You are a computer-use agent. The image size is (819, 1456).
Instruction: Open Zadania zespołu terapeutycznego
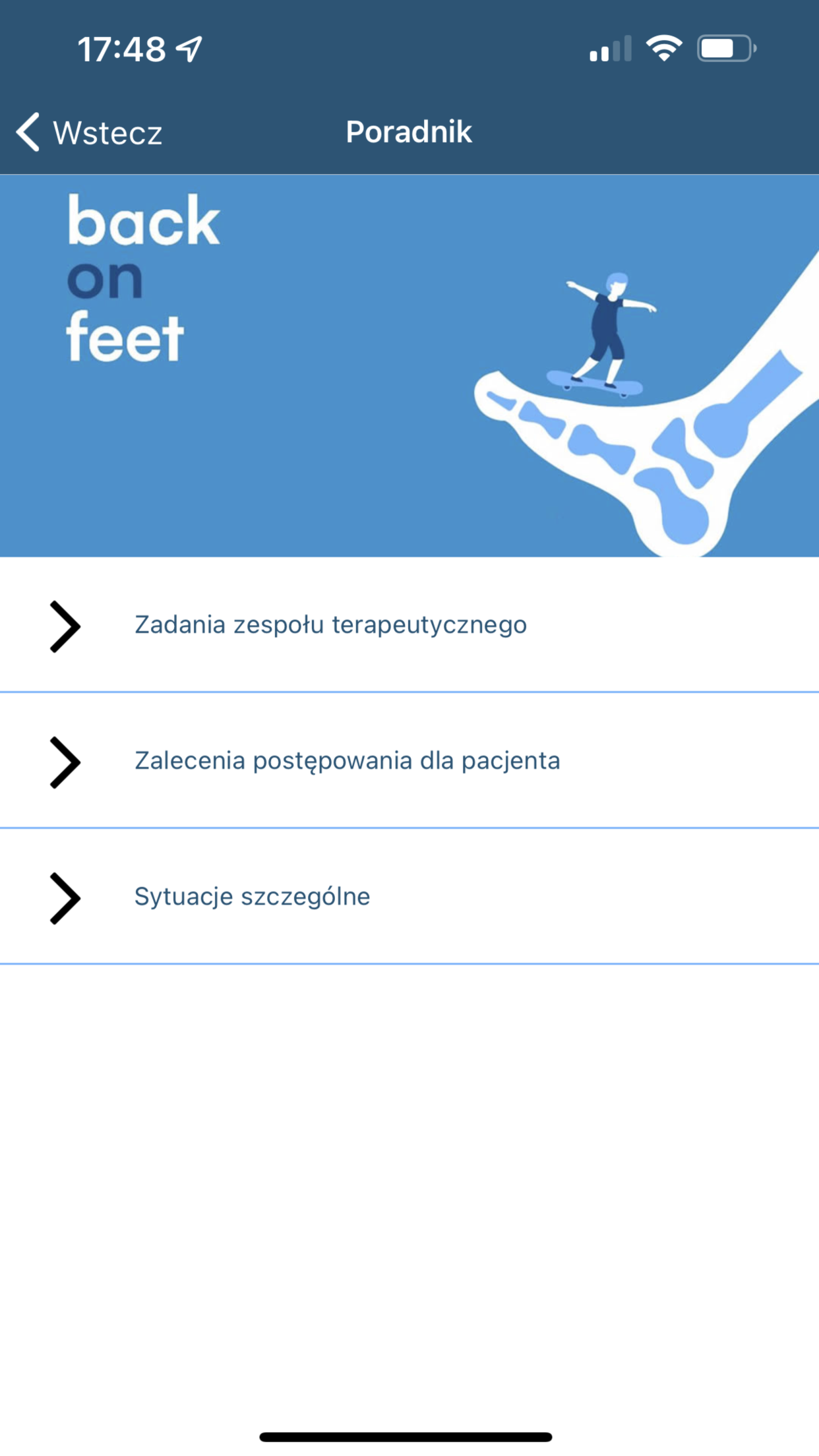(330, 625)
